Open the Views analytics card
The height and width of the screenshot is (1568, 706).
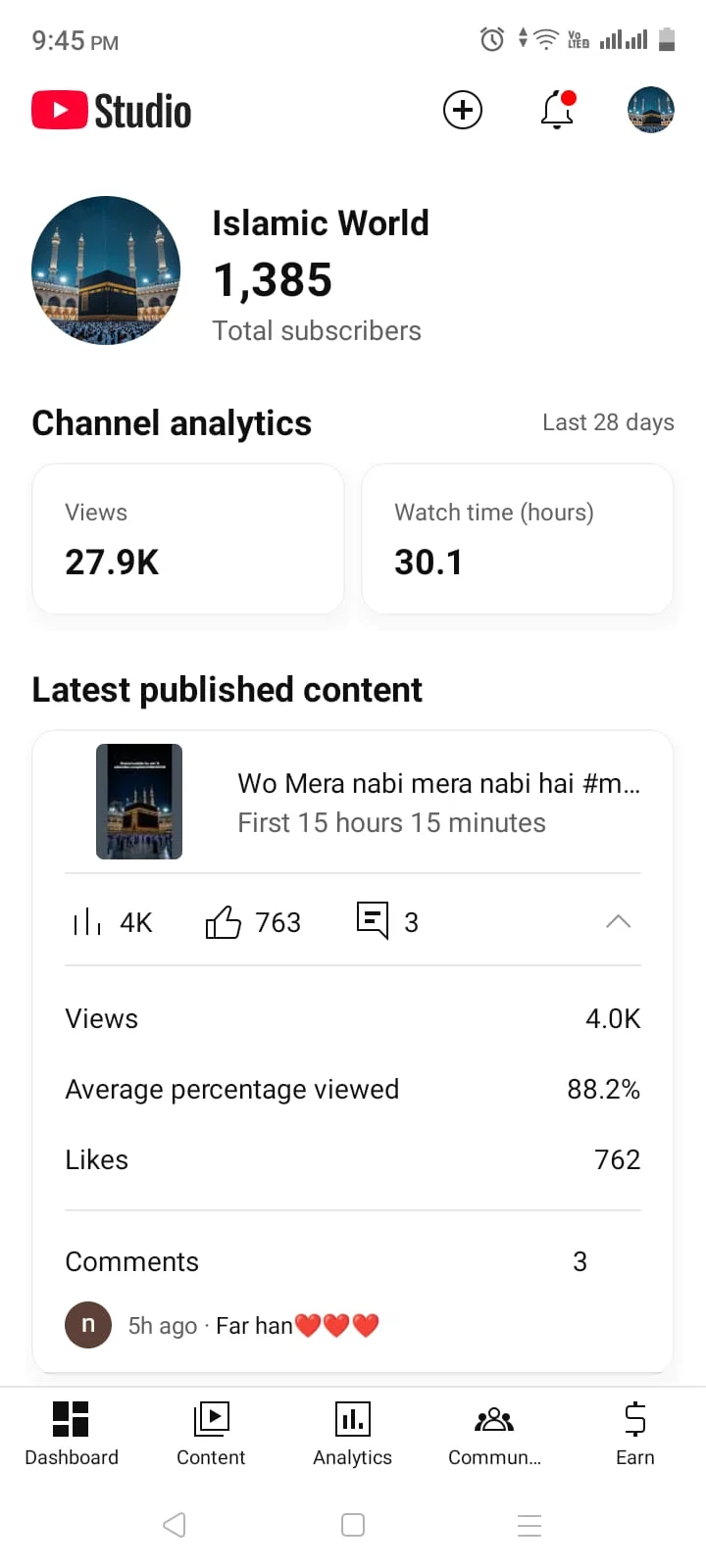pos(188,539)
